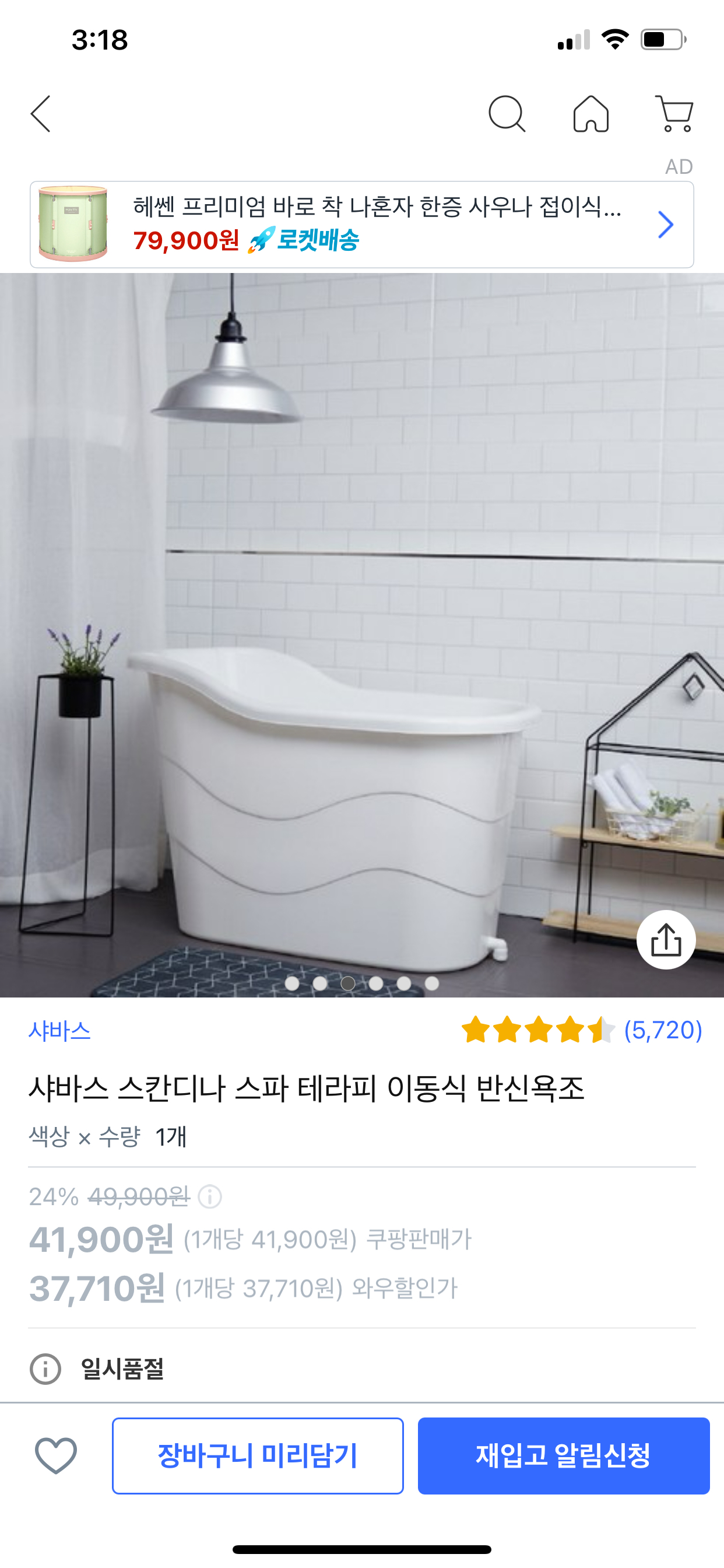
Task: Open the shopping cart
Action: click(x=674, y=114)
